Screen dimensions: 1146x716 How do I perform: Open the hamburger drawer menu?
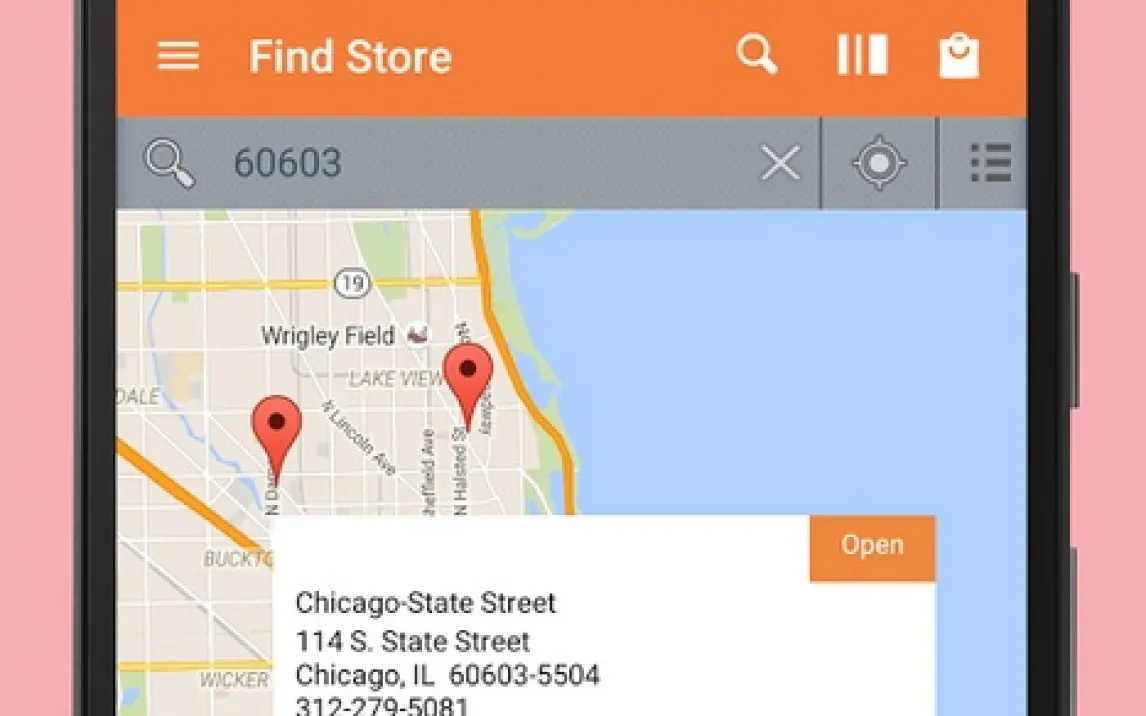pos(178,56)
